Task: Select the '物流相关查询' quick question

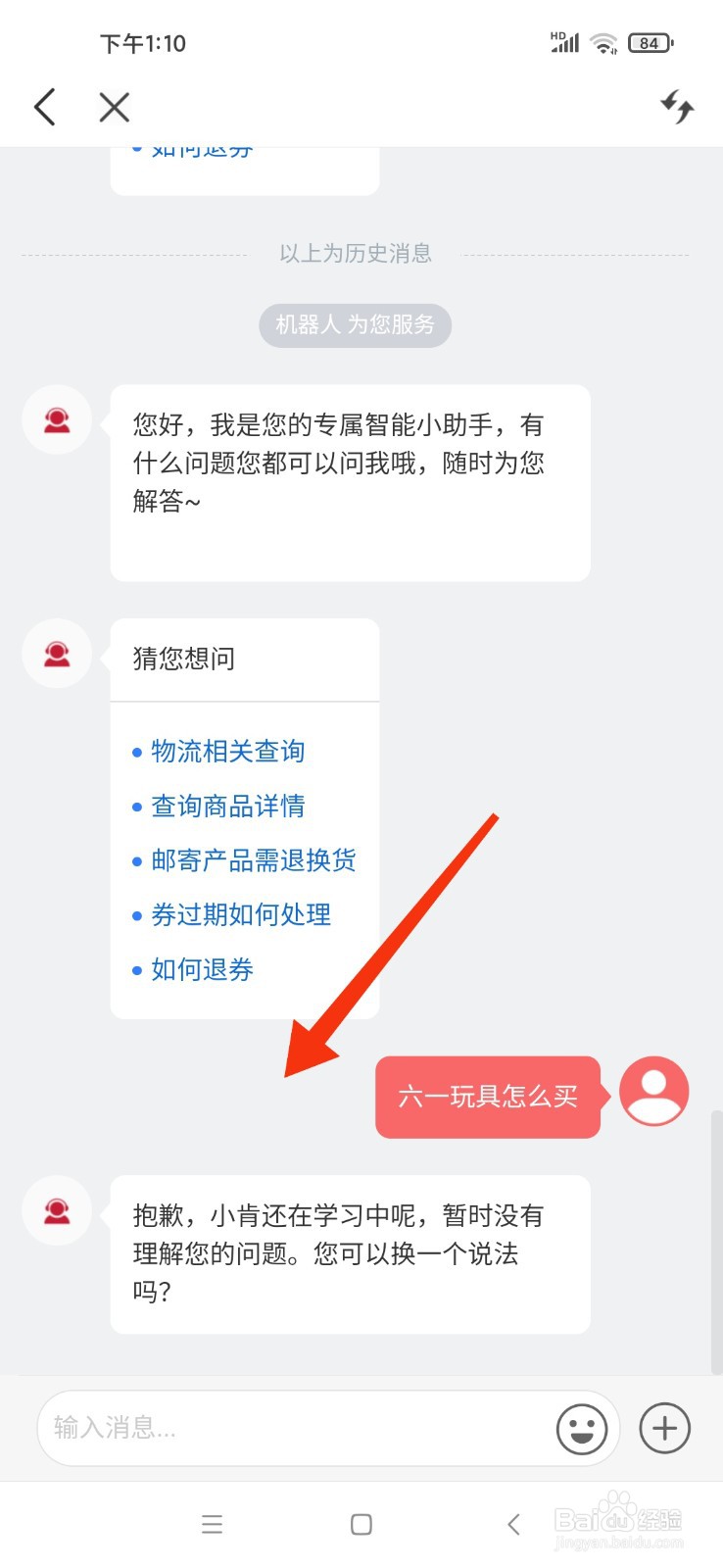Action: click(x=228, y=752)
